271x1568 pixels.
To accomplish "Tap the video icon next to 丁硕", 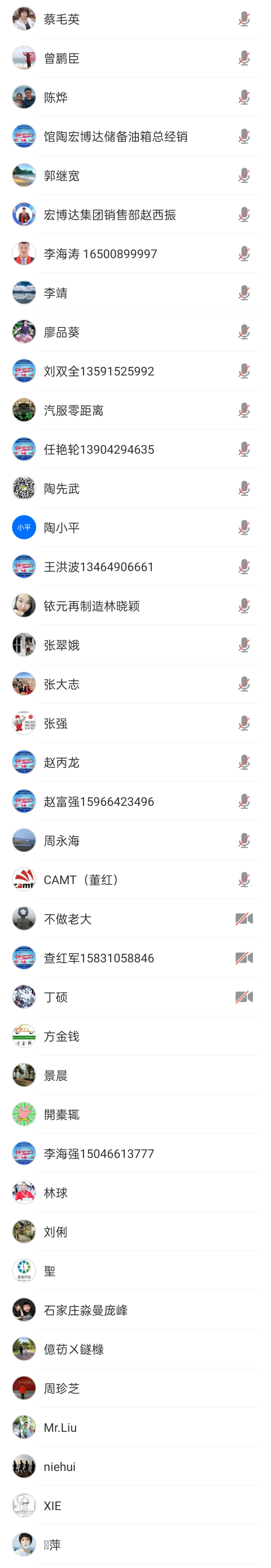I will tap(244, 997).
